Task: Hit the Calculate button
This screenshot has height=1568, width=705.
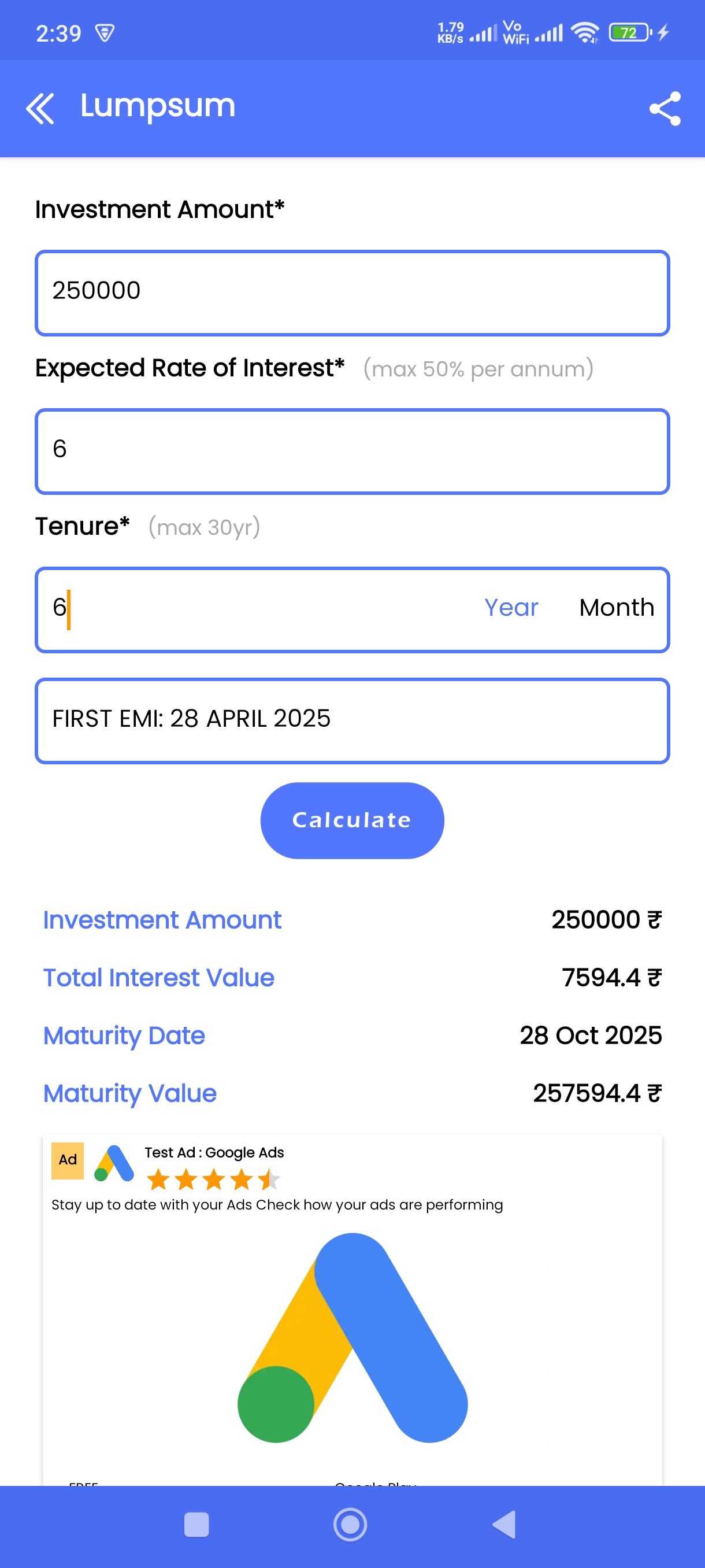Action: 352,820
